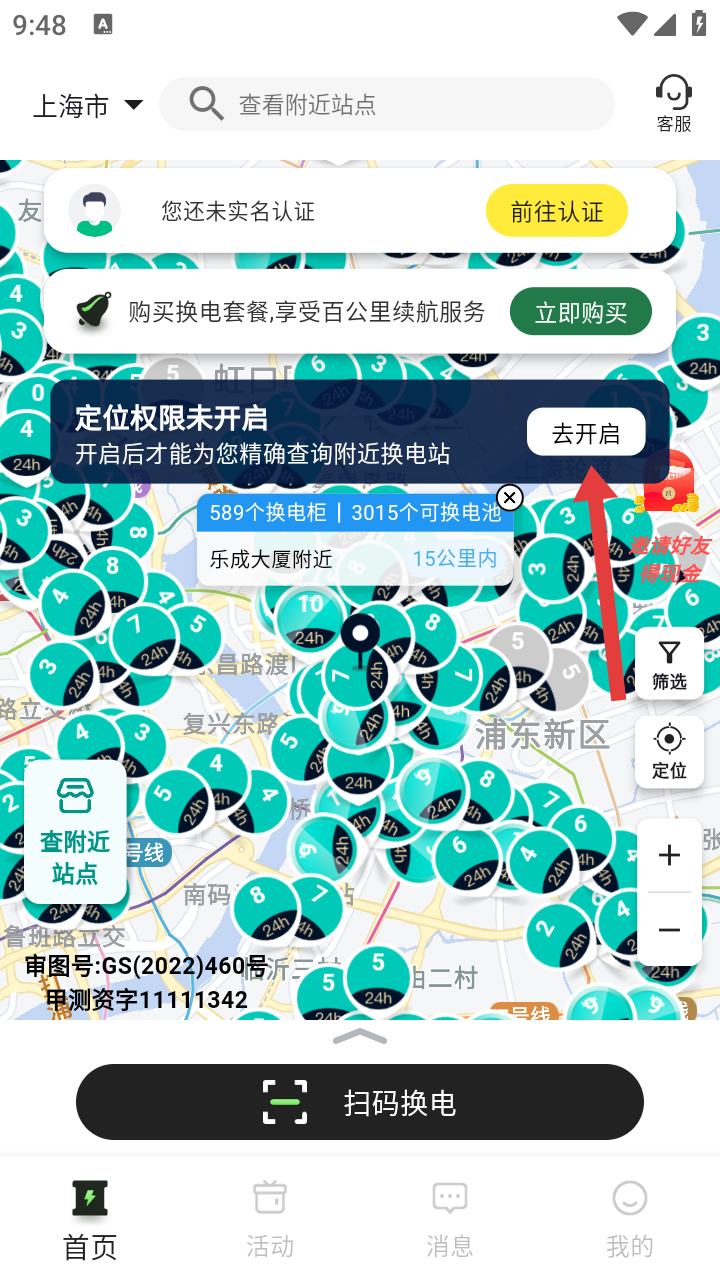Select the 首页 home tab
This screenshot has width=720, height=1280.
tap(90, 1218)
